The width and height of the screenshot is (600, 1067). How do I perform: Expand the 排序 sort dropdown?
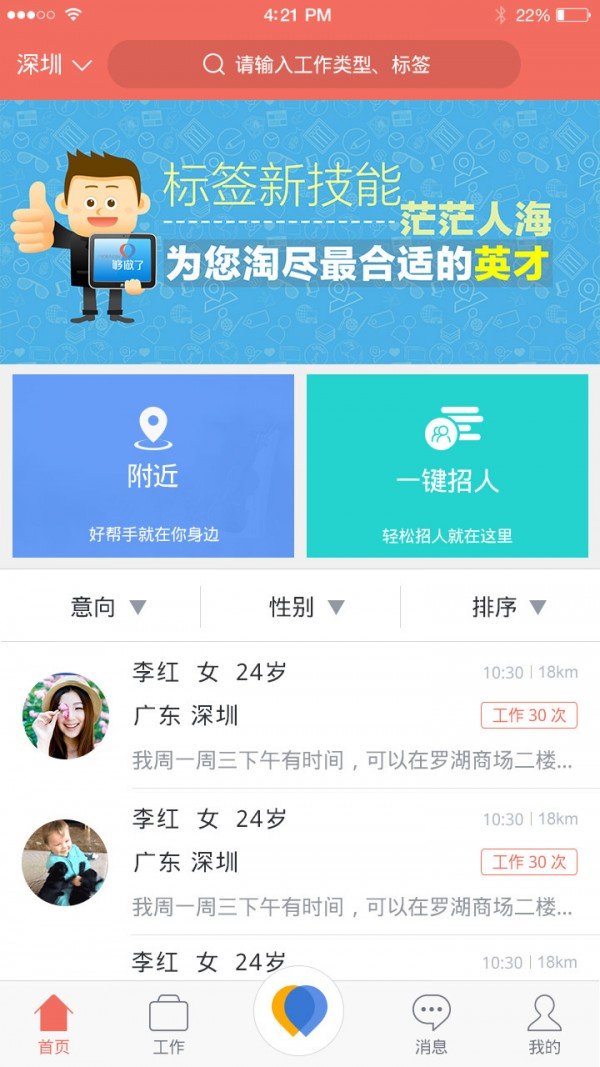point(509,607)
